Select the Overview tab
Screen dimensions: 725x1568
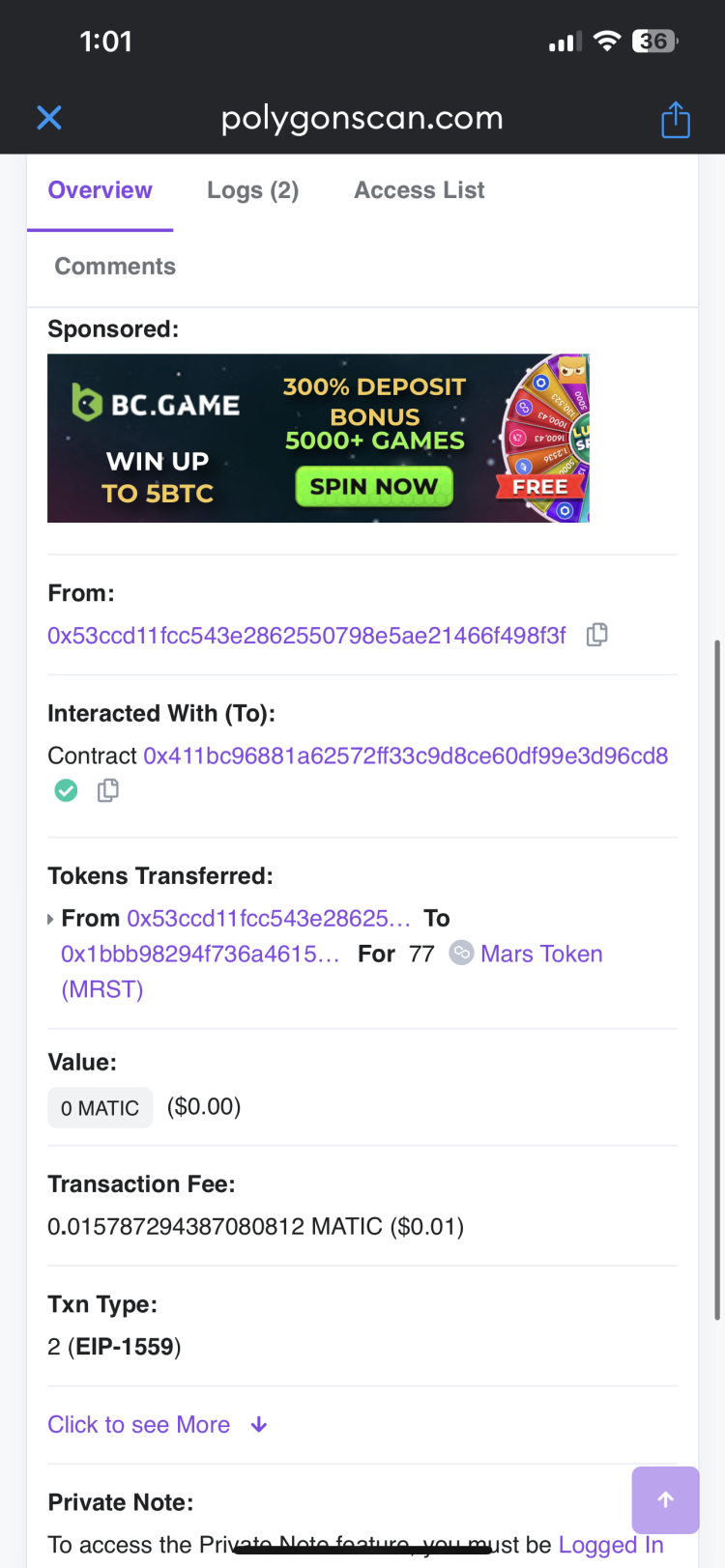click(100, 190)
